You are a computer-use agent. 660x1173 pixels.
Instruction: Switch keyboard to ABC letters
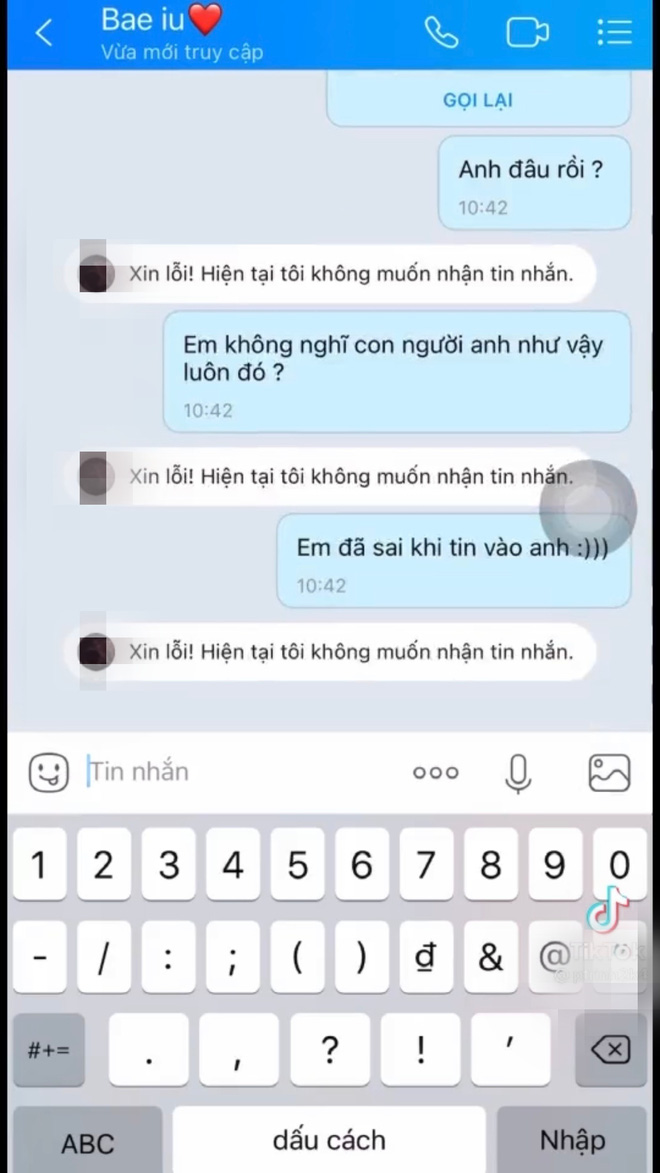tap(88, 1142)
